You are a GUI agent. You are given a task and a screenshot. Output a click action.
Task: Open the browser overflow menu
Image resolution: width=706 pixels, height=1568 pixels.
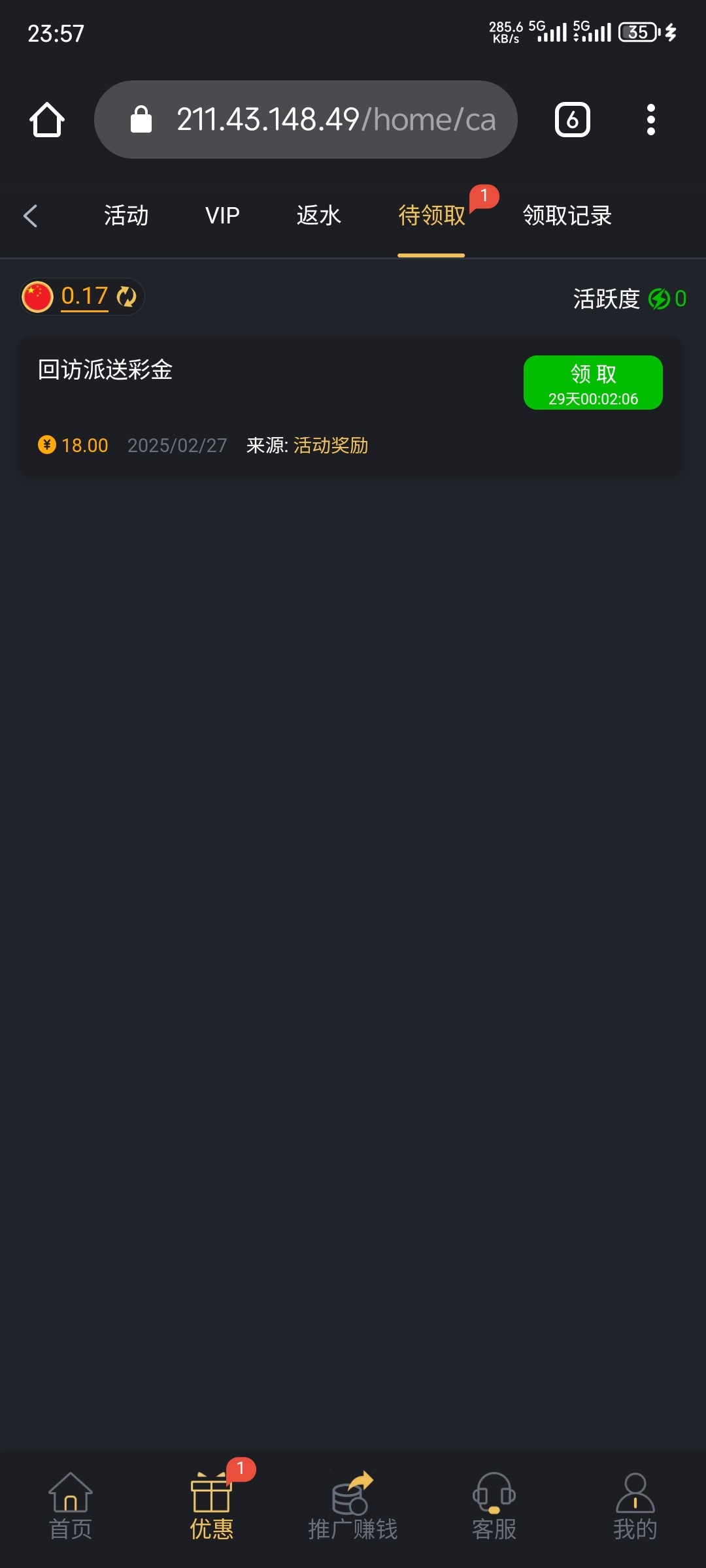click(650, 120)
